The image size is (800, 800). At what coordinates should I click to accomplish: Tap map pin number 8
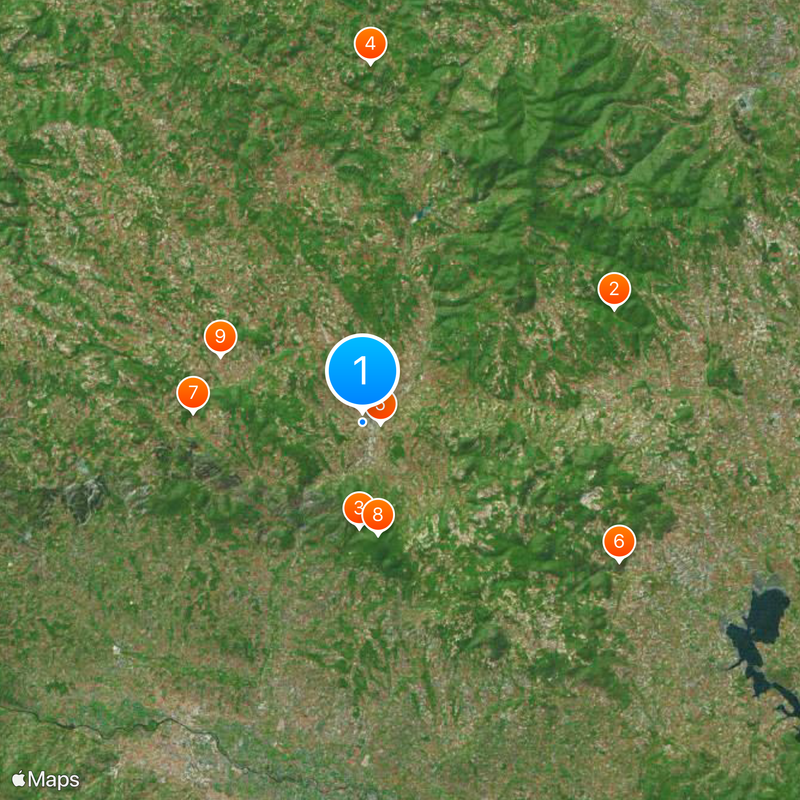[379, 515]
